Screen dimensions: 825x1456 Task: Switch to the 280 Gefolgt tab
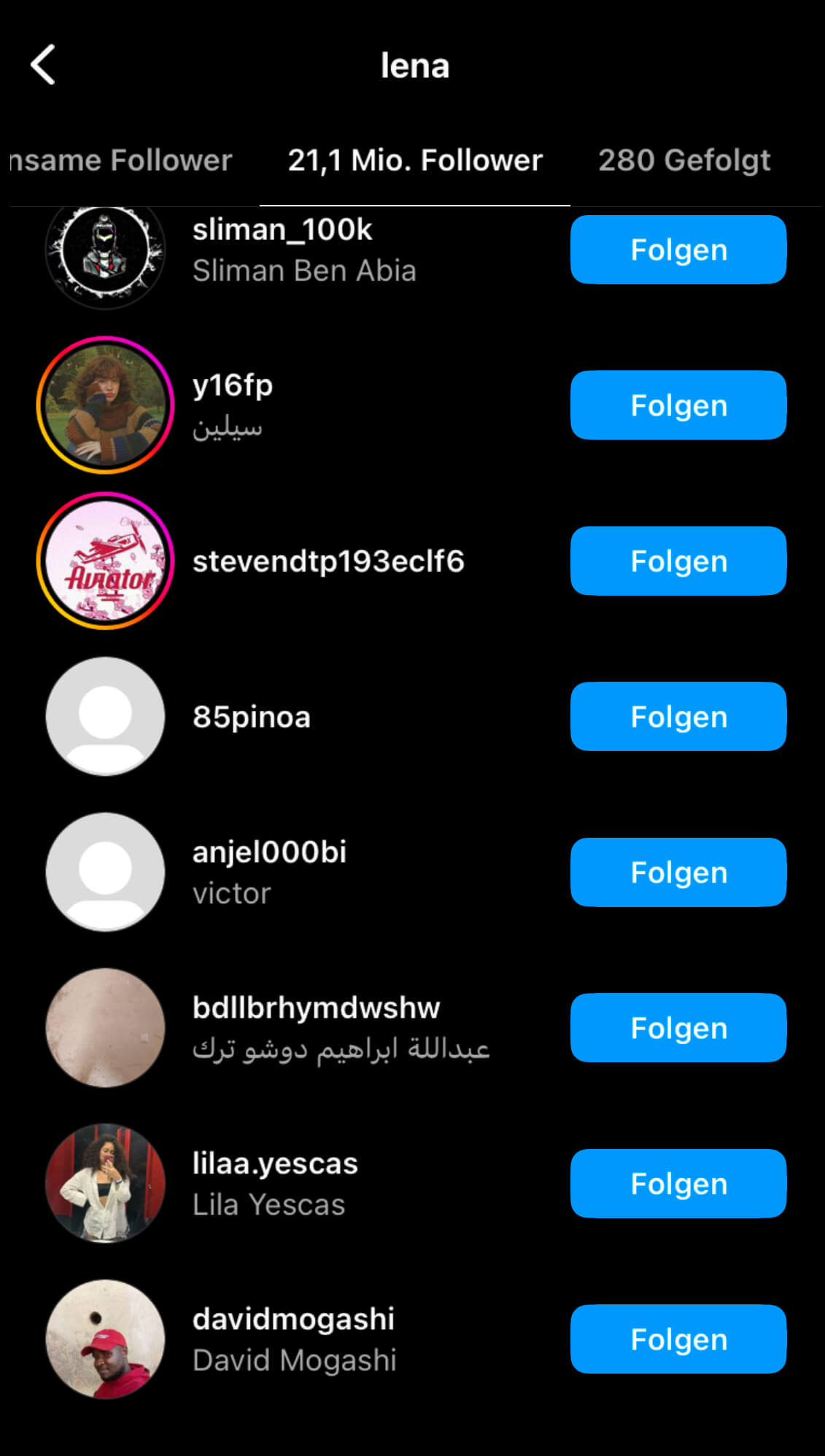pyautogui.click(x=684, y=160)
